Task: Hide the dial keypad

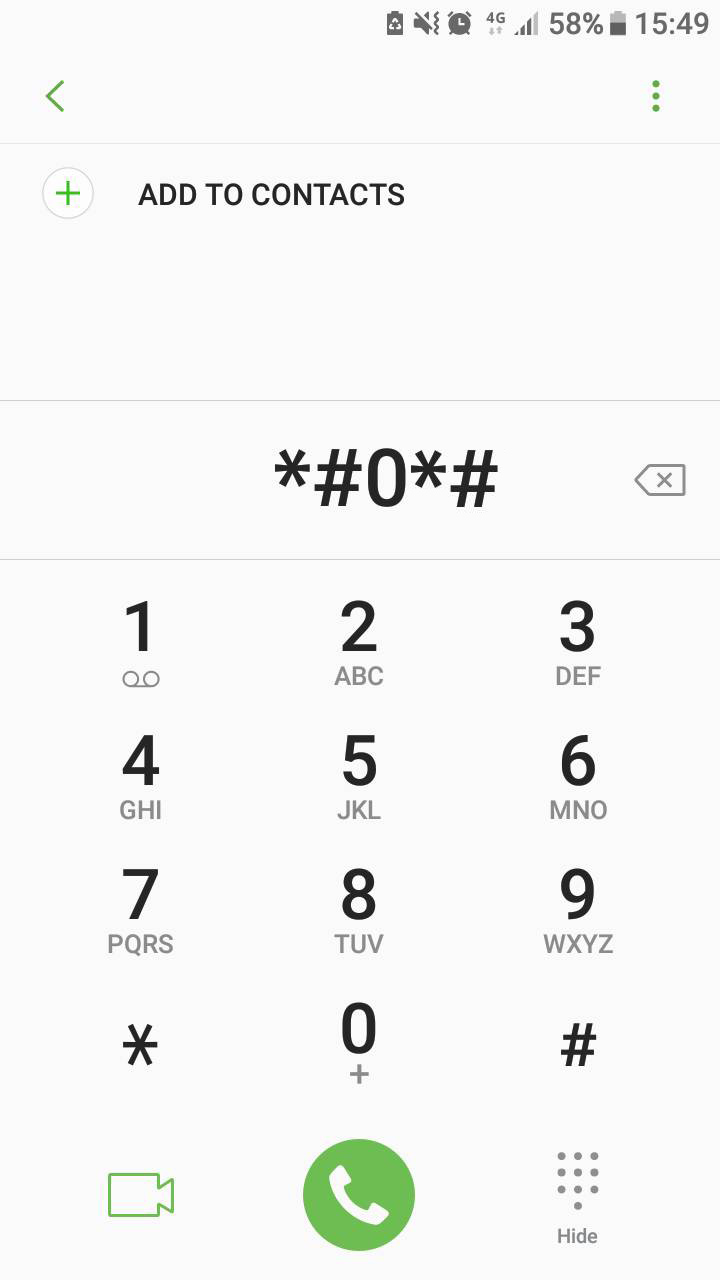Action: coord(577,1198)
